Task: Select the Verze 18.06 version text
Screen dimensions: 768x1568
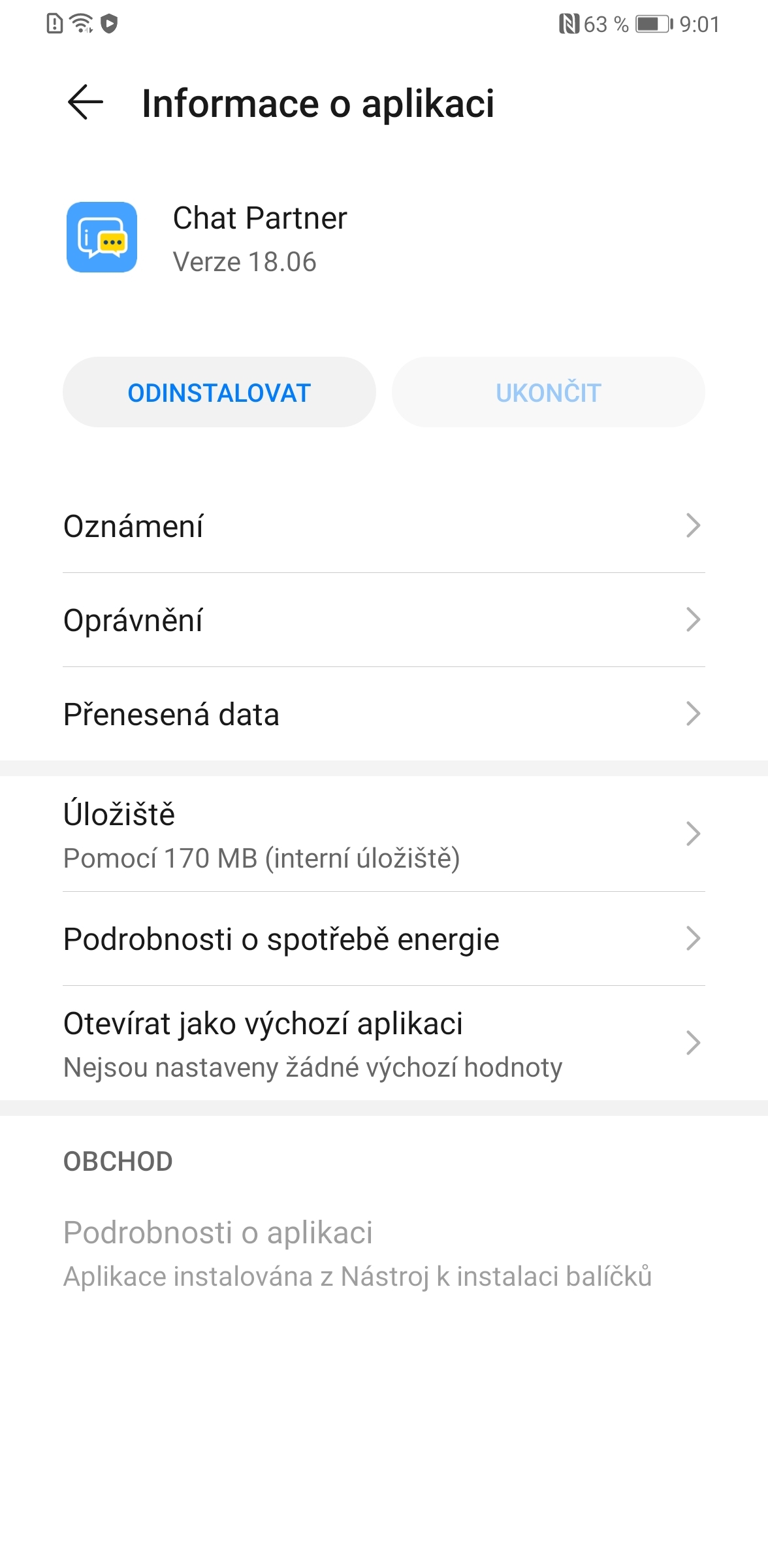Action: click(x=244, y=263)
